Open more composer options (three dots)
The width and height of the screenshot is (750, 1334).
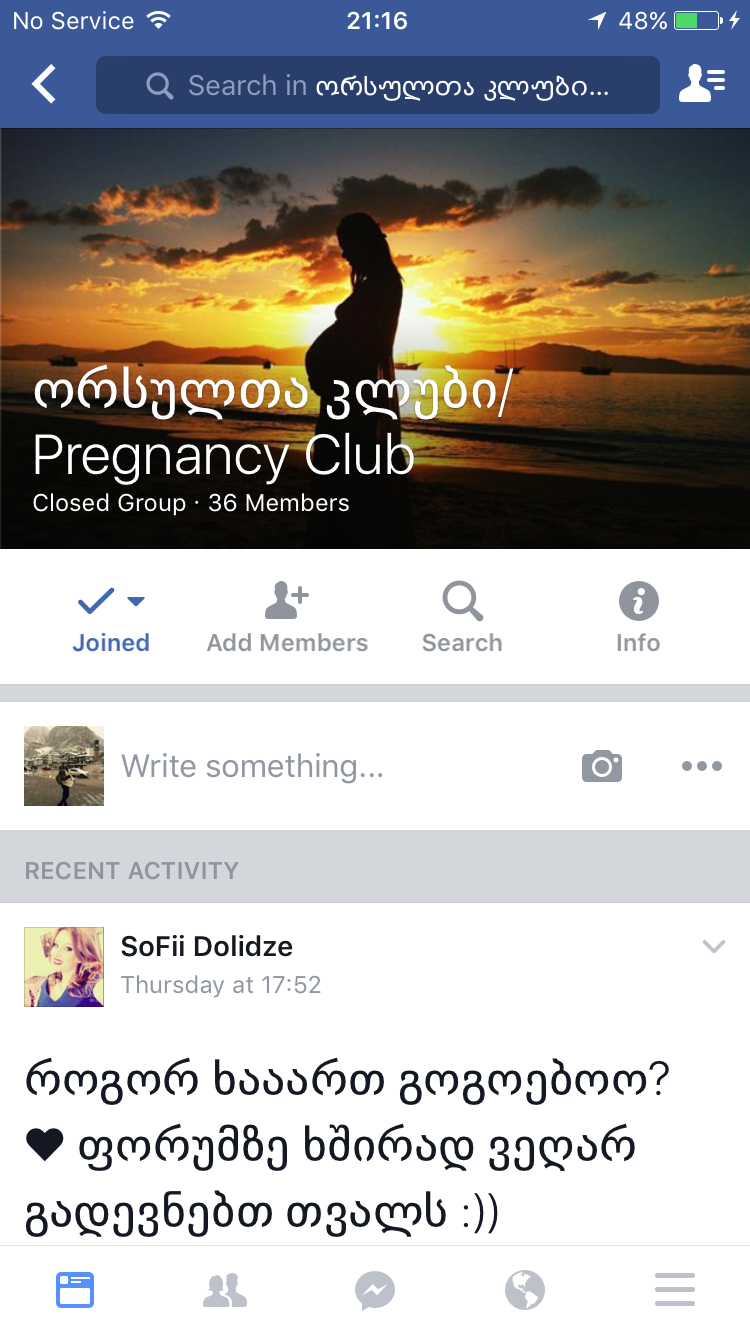(702, 766)
